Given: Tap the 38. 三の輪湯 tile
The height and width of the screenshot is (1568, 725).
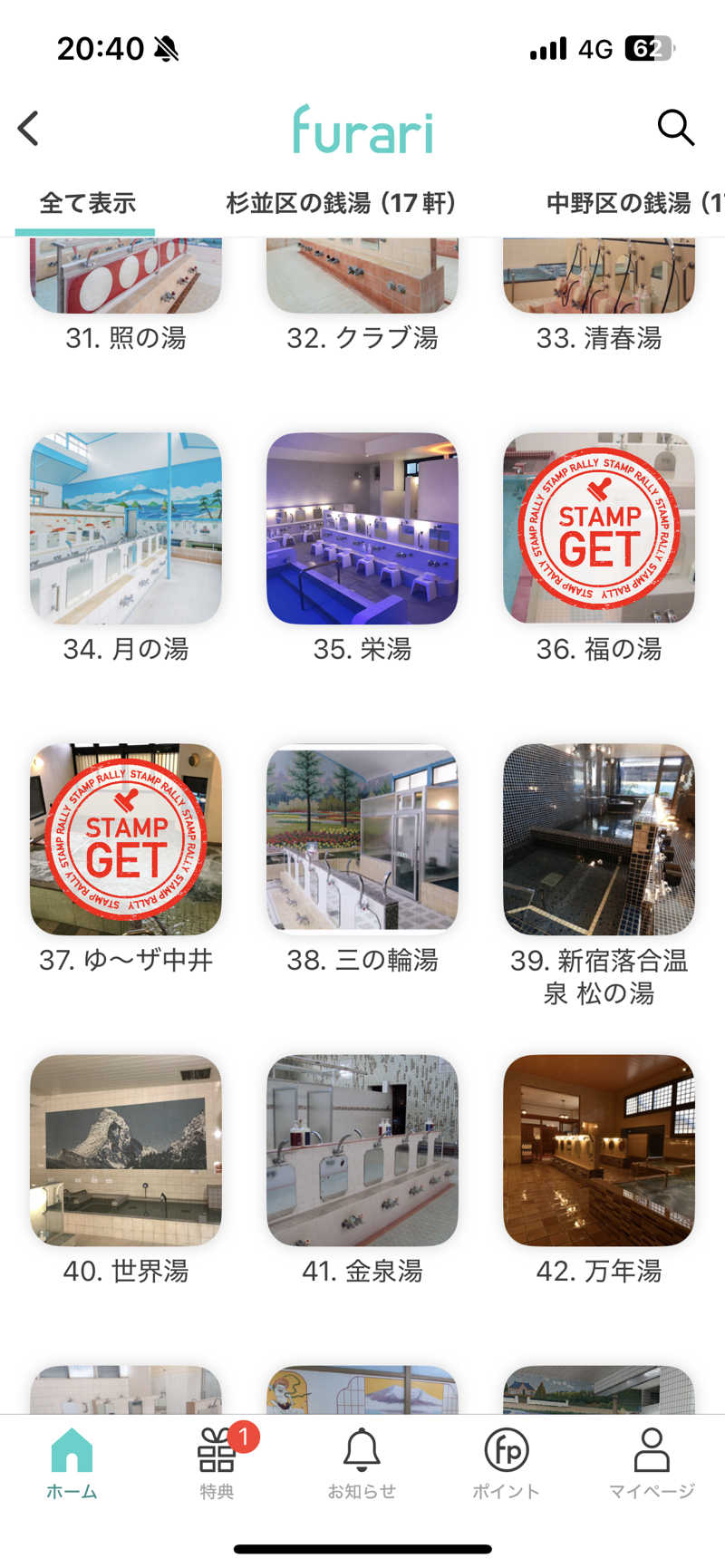Looking at the screenshot, I should coord(362,839).
